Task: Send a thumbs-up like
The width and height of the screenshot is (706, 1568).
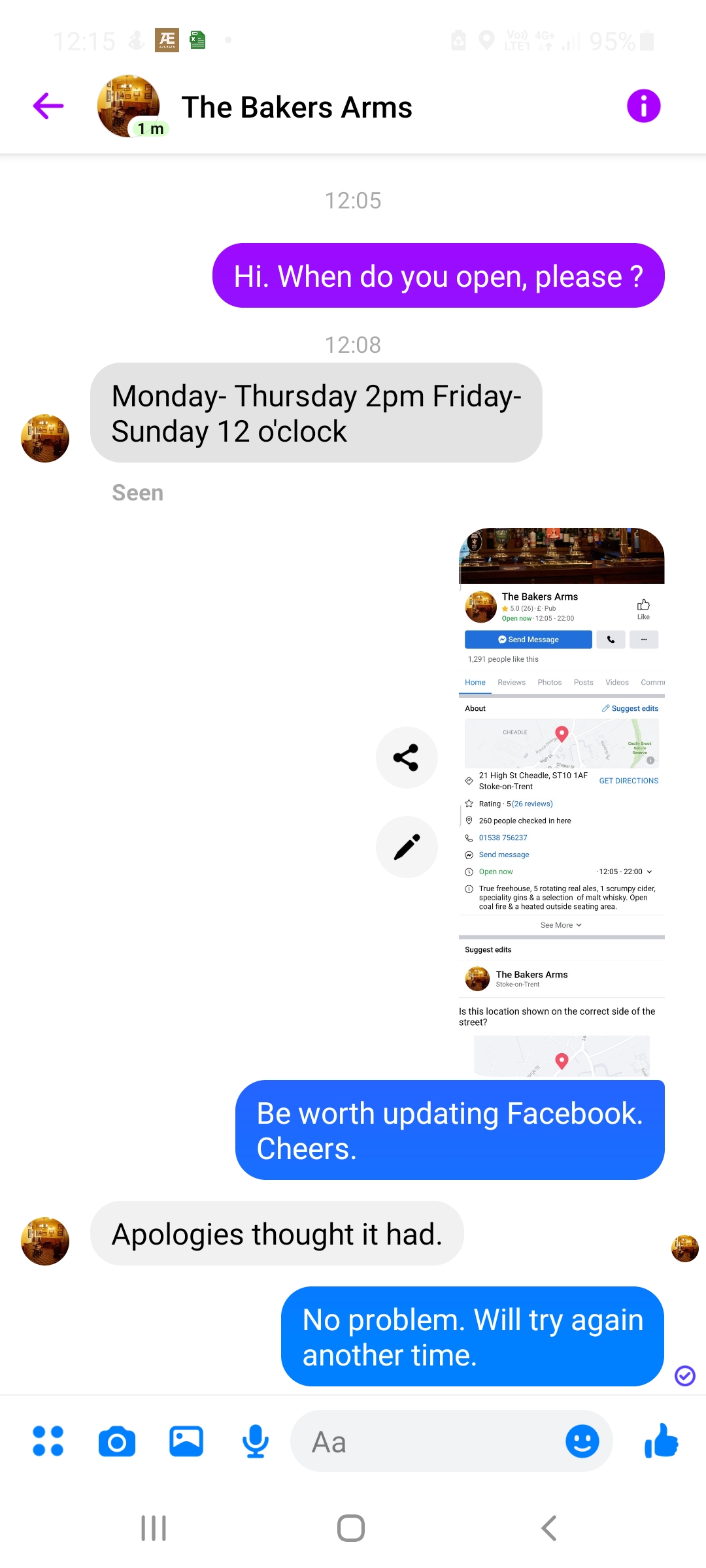Action: (x=662, y=1441)
